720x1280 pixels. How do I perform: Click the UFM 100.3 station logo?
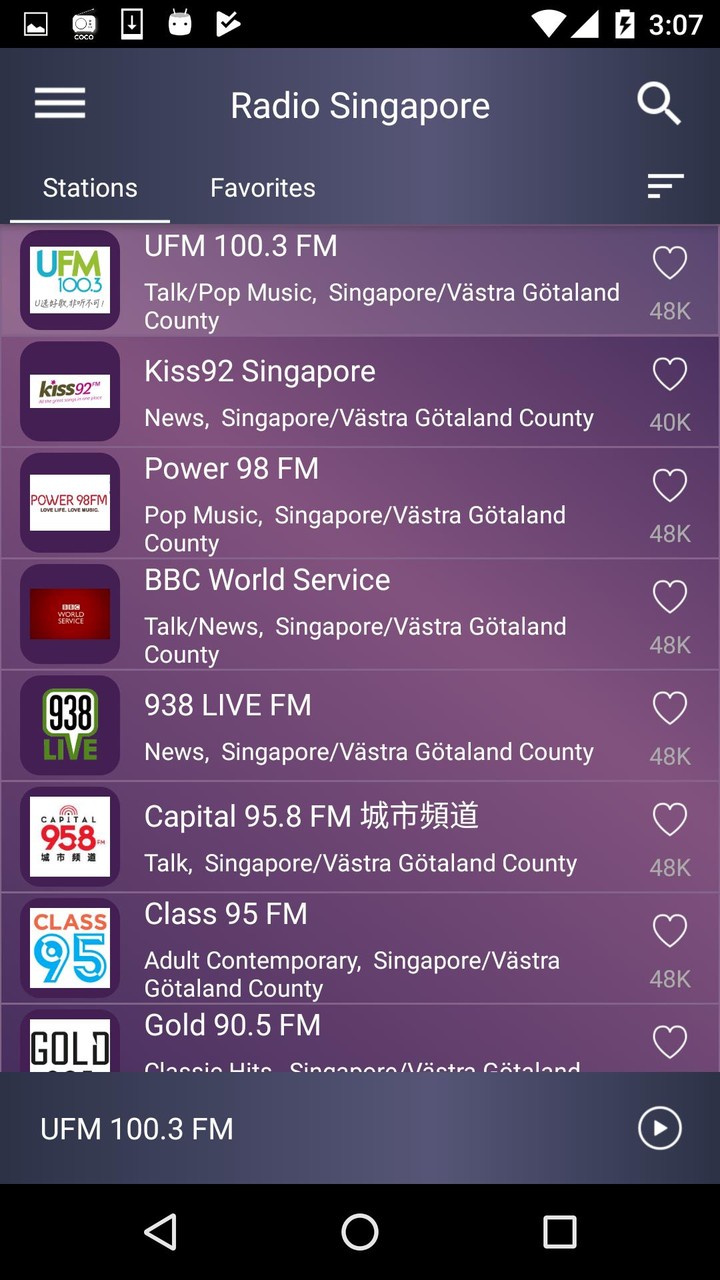(70, 280)
